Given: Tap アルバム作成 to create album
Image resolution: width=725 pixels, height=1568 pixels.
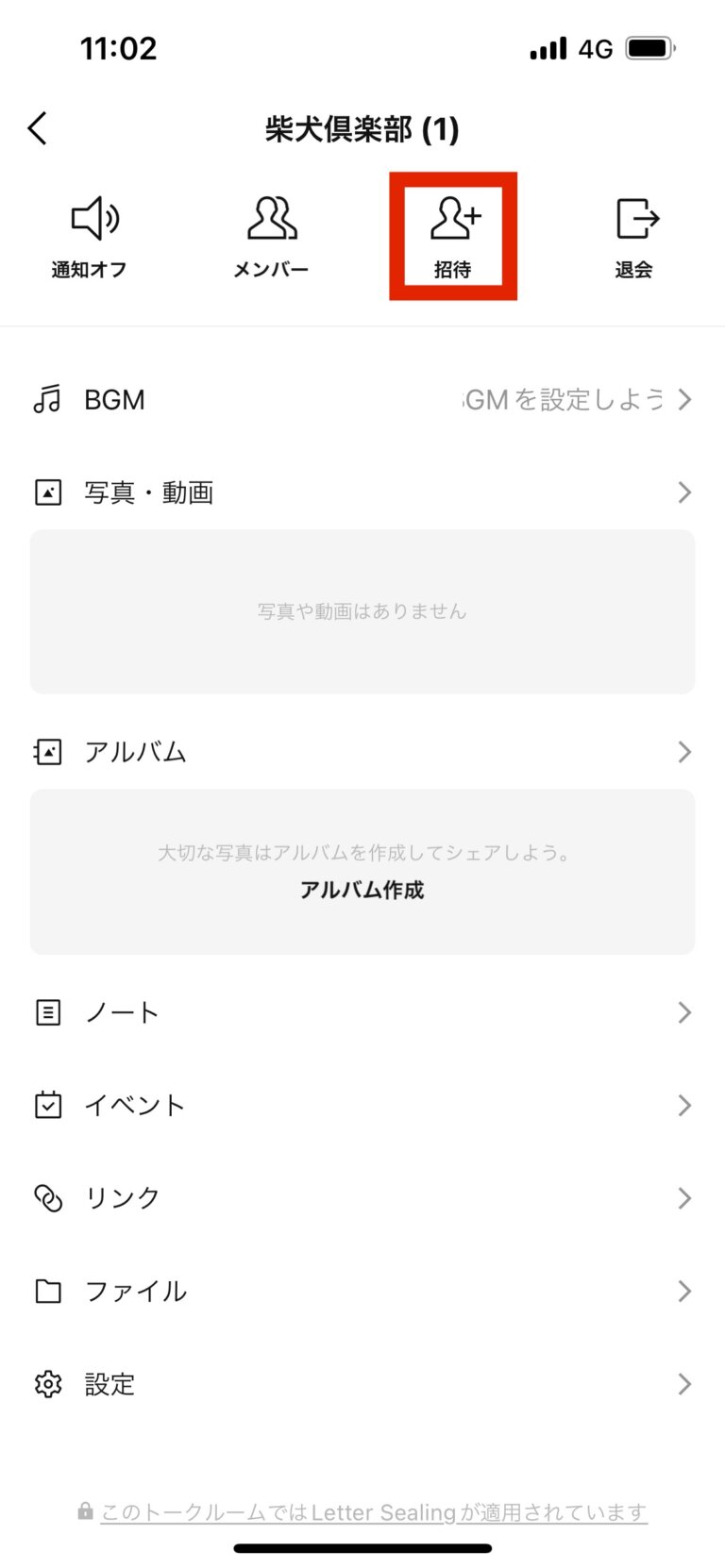Looking at the screenshot, I should 362,890.
